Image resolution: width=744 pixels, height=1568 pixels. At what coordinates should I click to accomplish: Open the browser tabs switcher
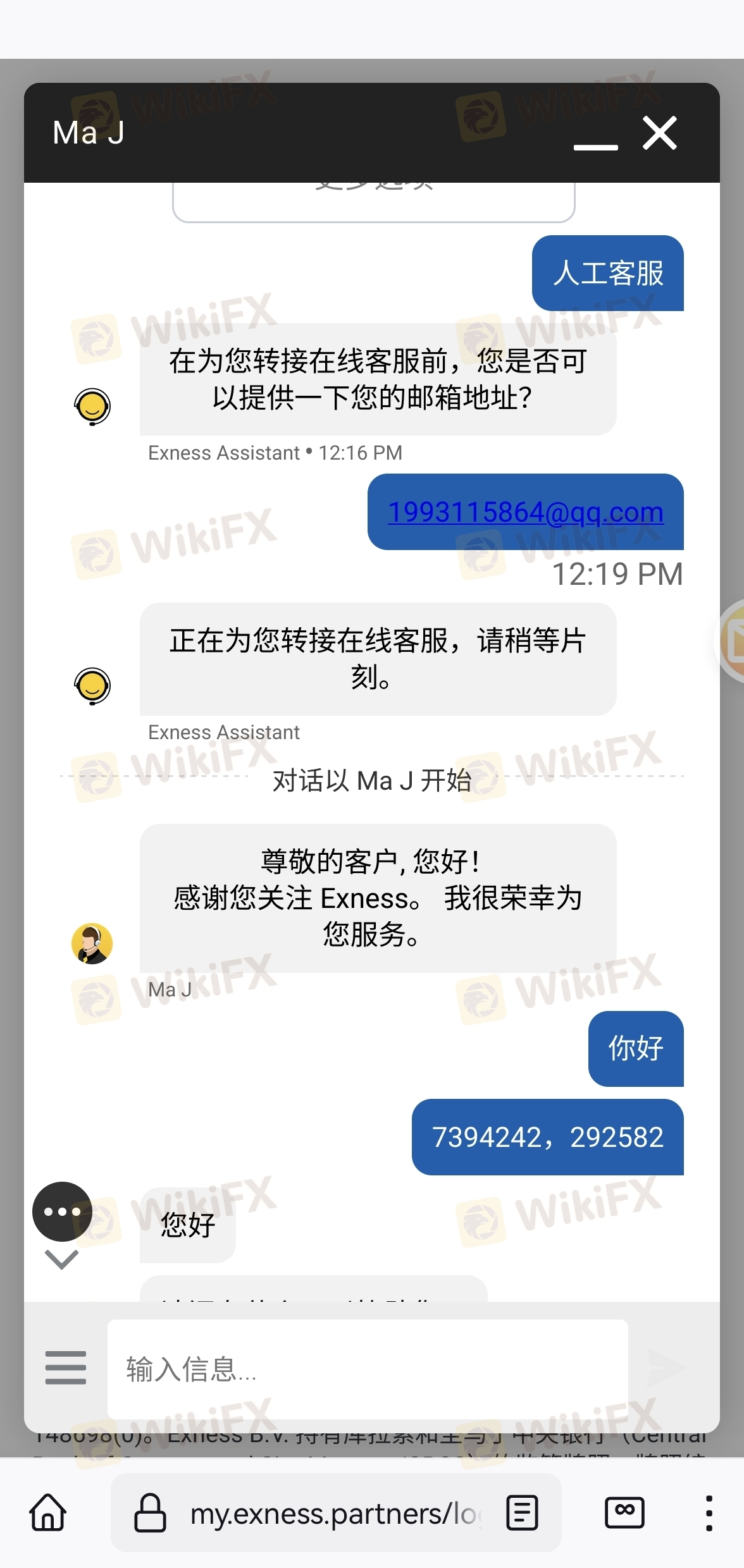[624, 1512]
